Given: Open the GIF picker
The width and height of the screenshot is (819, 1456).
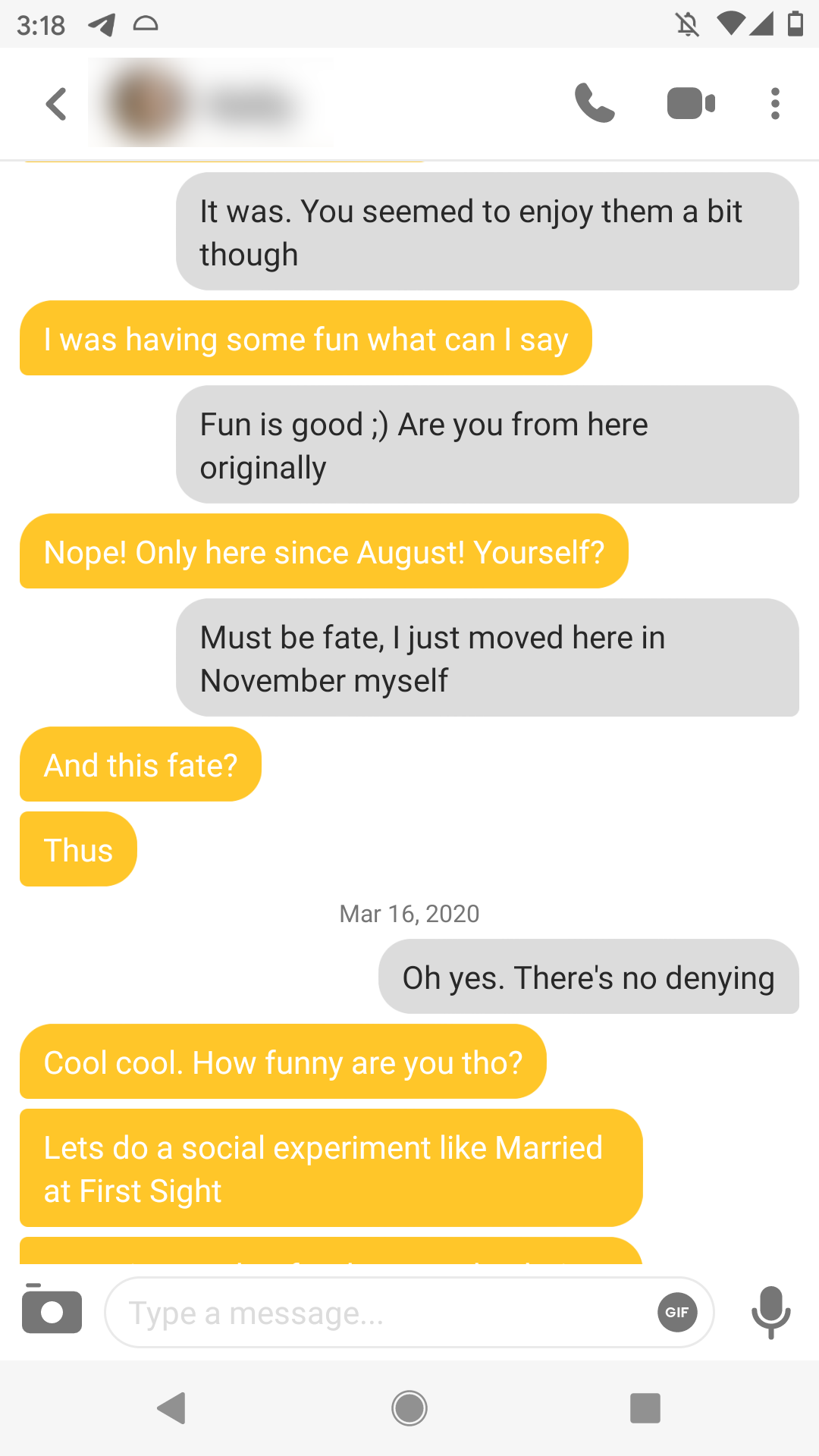Looking at the screenshot, I should [676, 1312].
